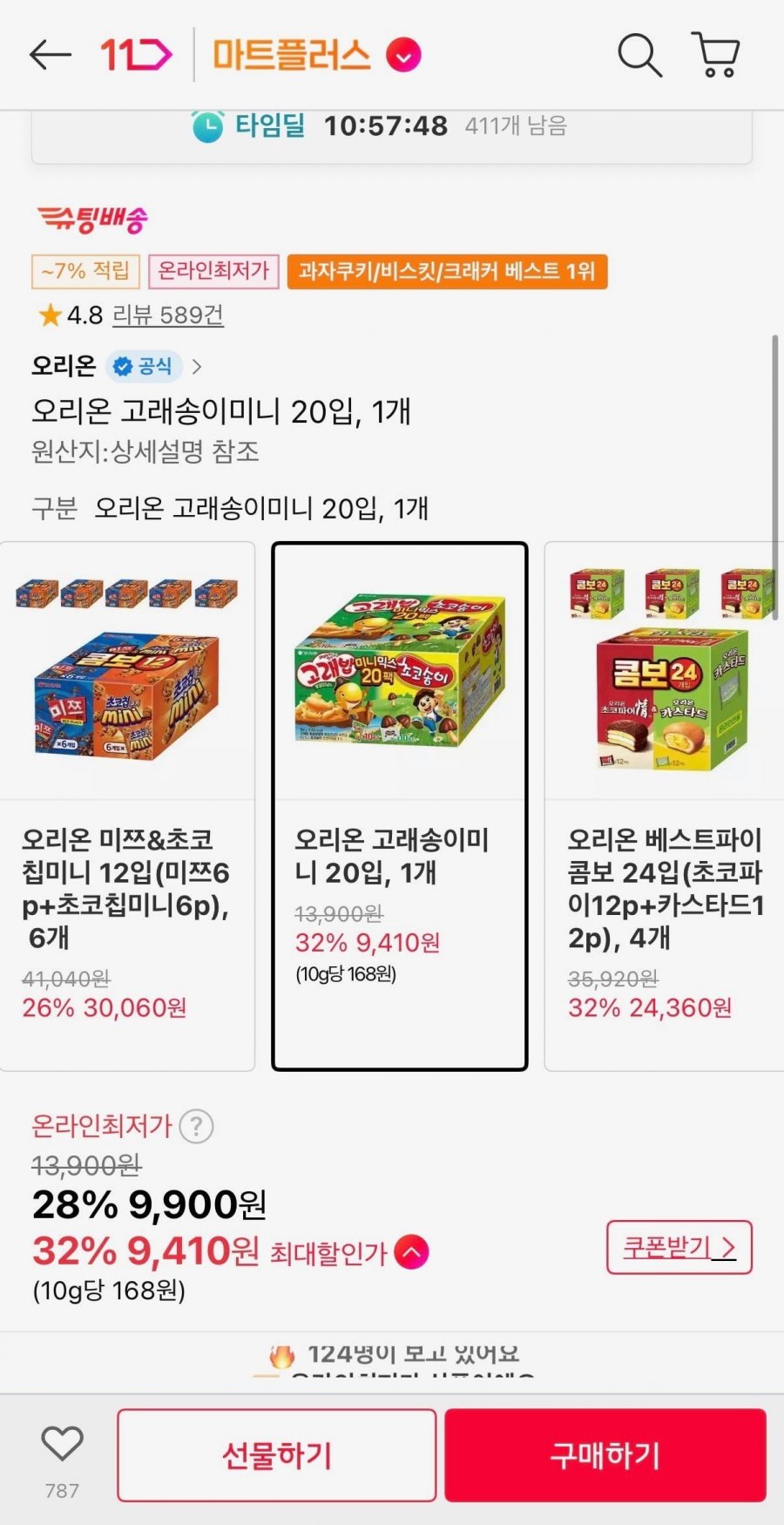This screenshot has width=784, height=1525.
Task: Click the 슈팅배송 delivery badge icon
Action: 90,218
